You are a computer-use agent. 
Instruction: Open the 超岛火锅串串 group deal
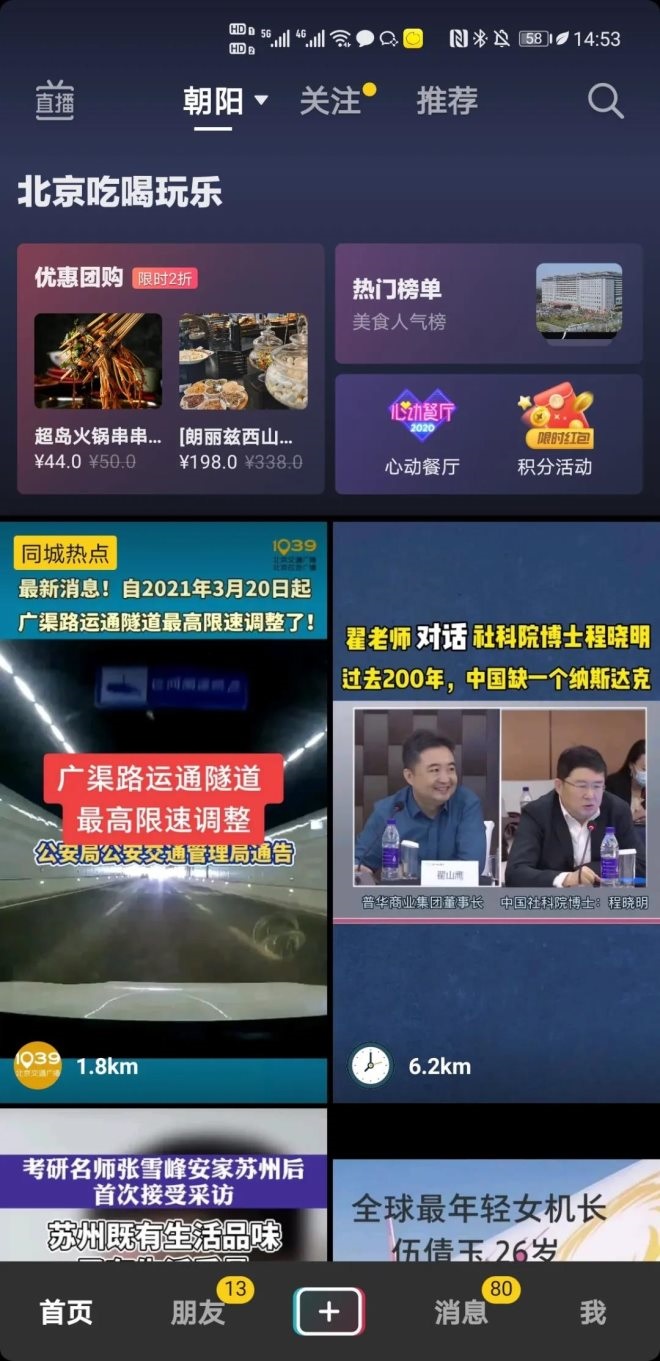pos(98,391)
